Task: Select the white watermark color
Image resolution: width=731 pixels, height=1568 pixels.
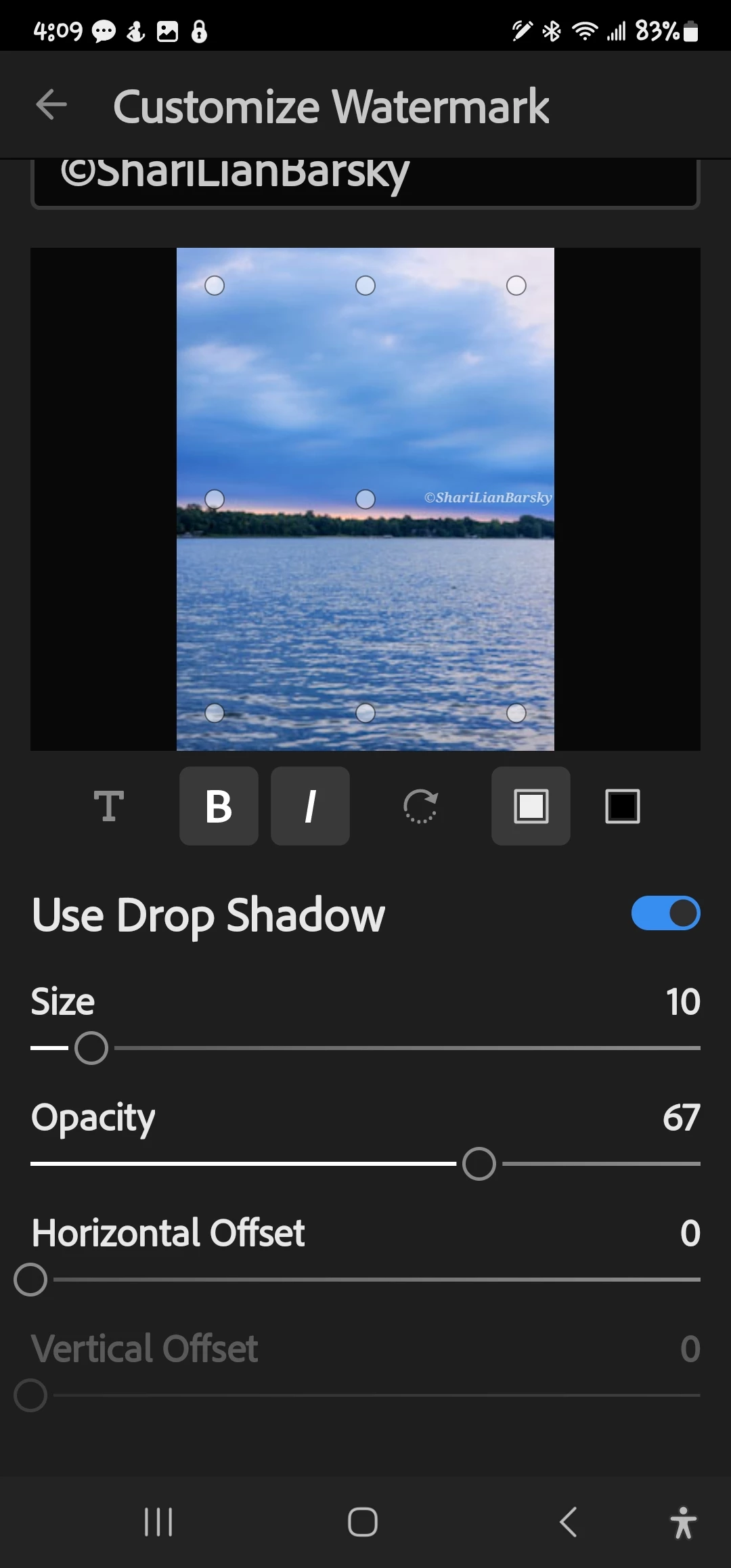Action: tap(531, 806)
